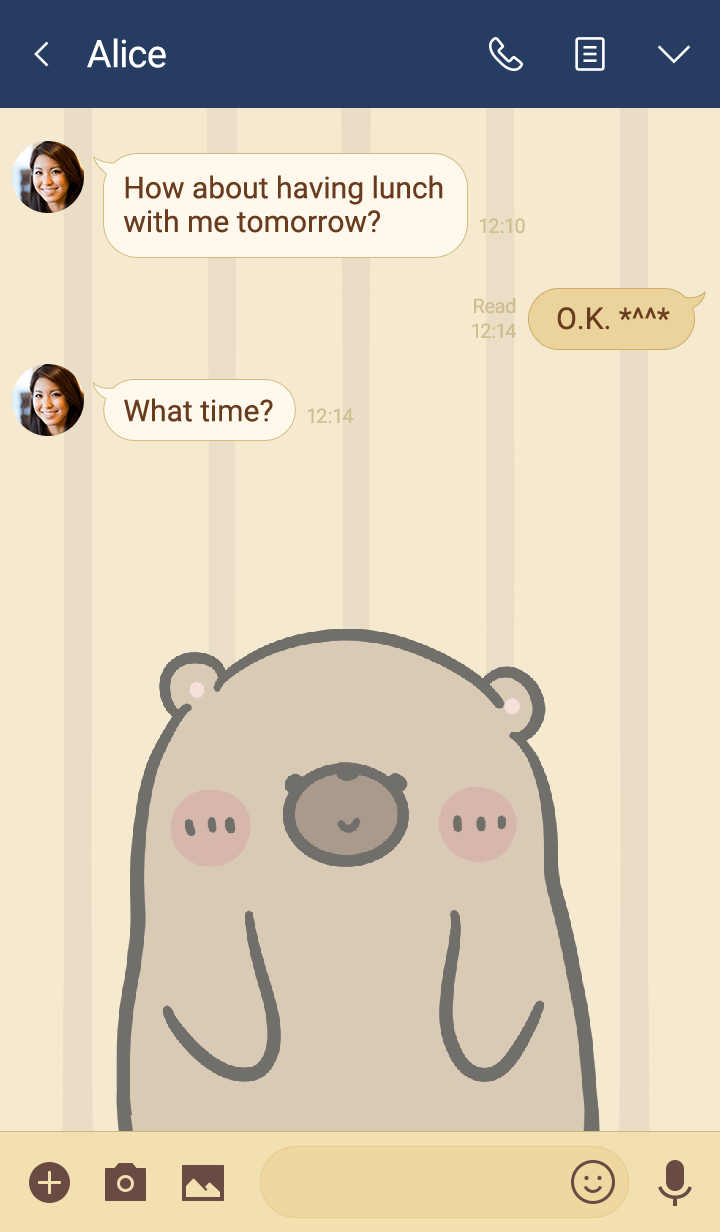
Task: Focus the message input field
Action: click(x=410, y=1183)
